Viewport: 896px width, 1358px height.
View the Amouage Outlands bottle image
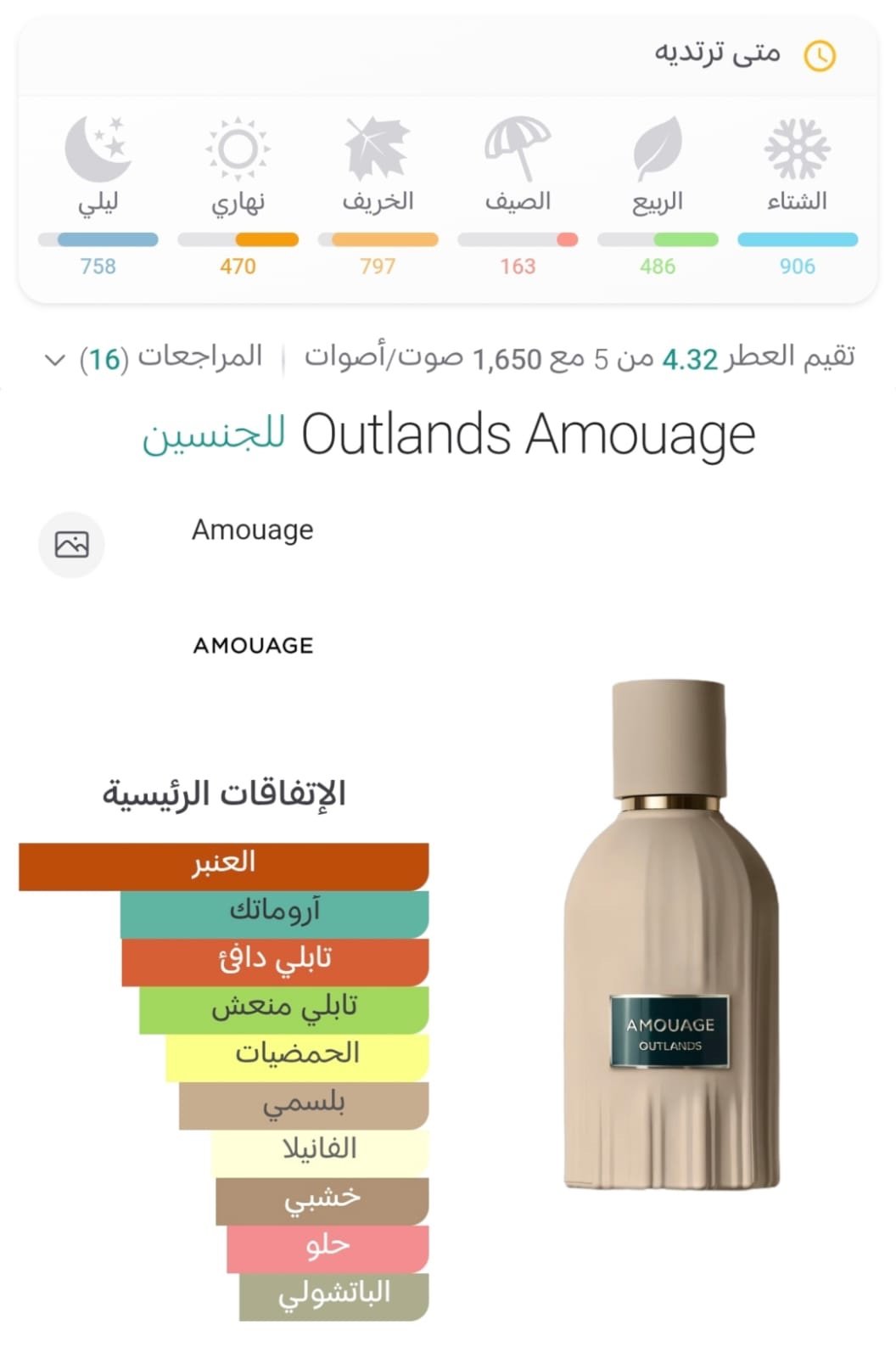[670, 934]
